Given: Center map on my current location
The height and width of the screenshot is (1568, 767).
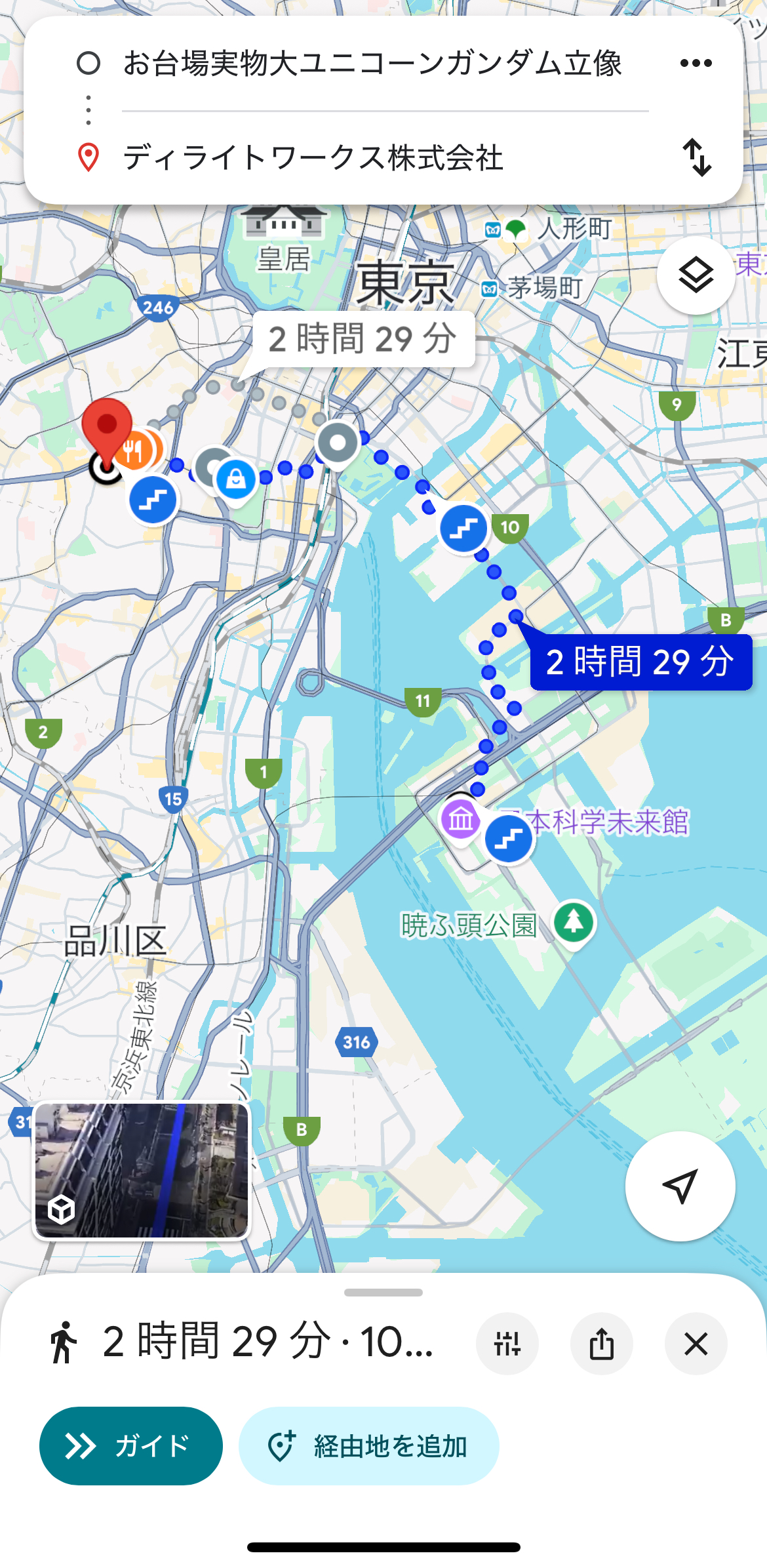Looking at the screenshot, I should click(x=680, y=1186).
